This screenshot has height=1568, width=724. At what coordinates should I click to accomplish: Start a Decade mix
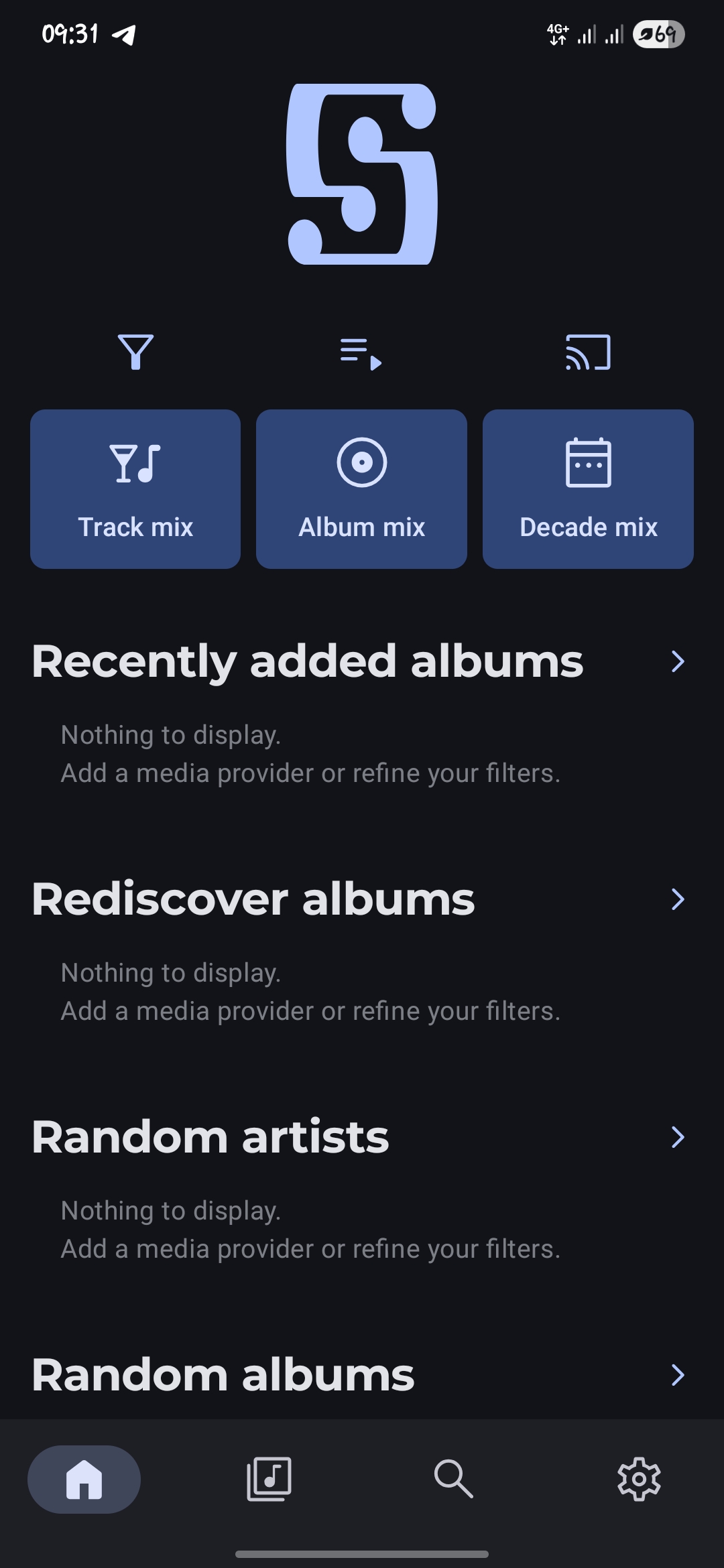588,489
